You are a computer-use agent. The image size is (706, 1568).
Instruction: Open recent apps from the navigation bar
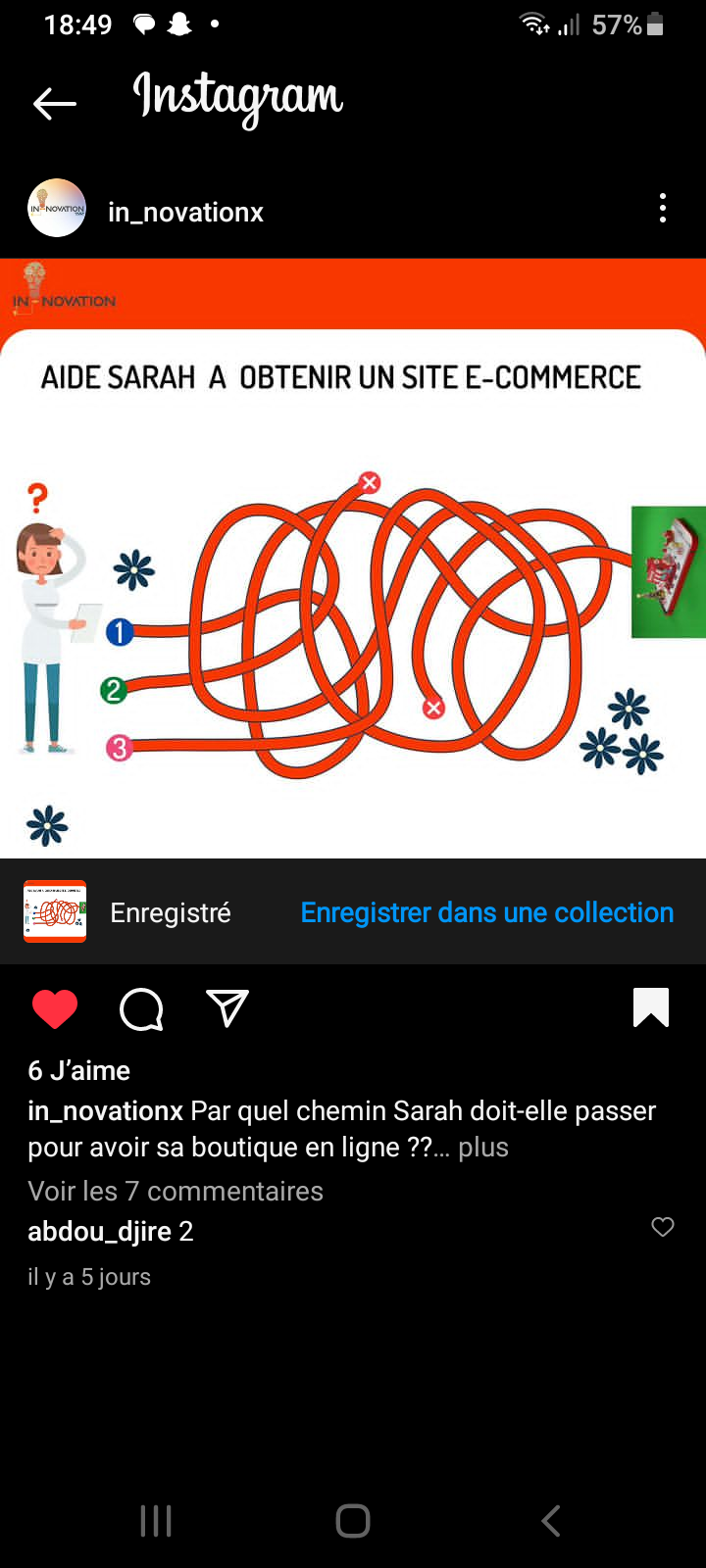coord(156,1521)
